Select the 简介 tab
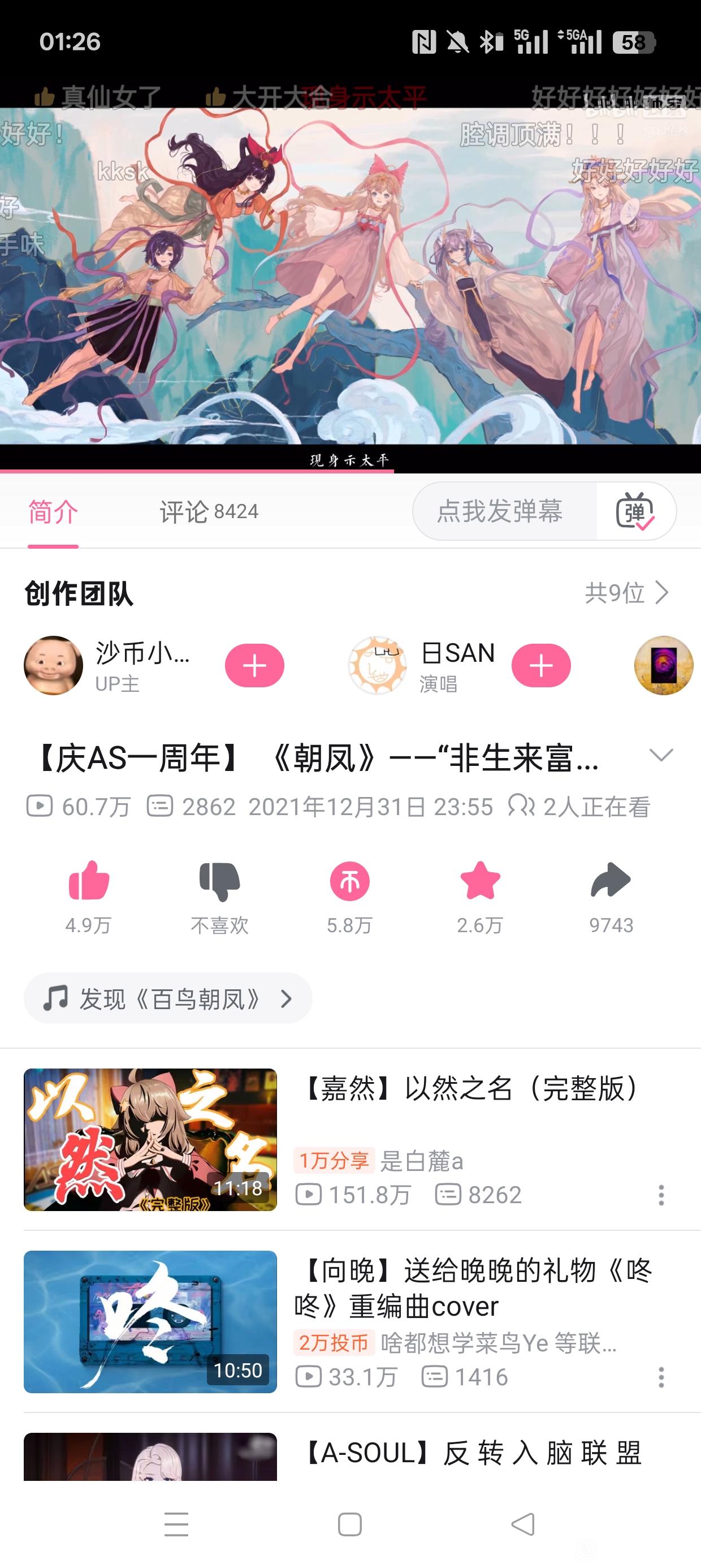The image size is (701, 1568). [53, 511]
